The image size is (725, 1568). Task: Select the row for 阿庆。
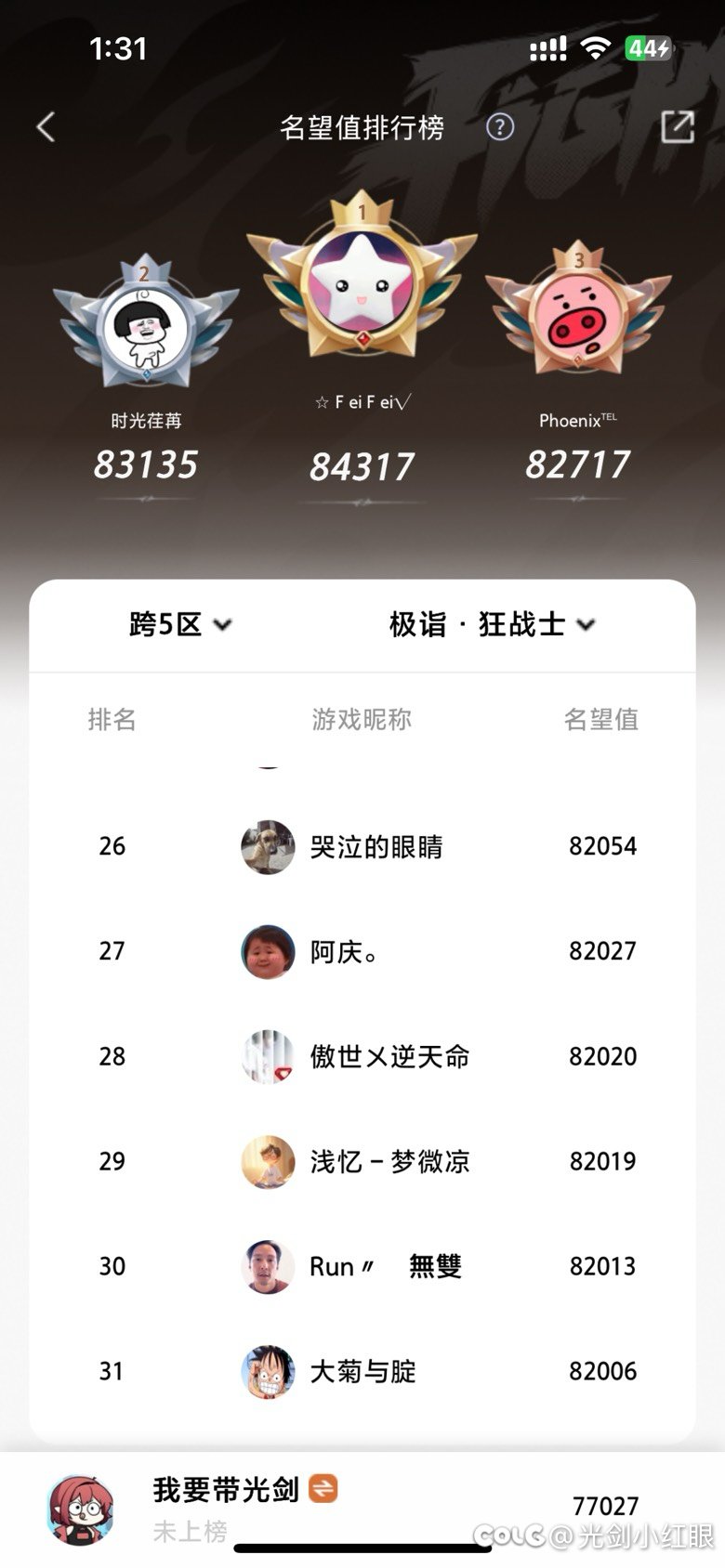pyautogui.click(x=362, y=951)
